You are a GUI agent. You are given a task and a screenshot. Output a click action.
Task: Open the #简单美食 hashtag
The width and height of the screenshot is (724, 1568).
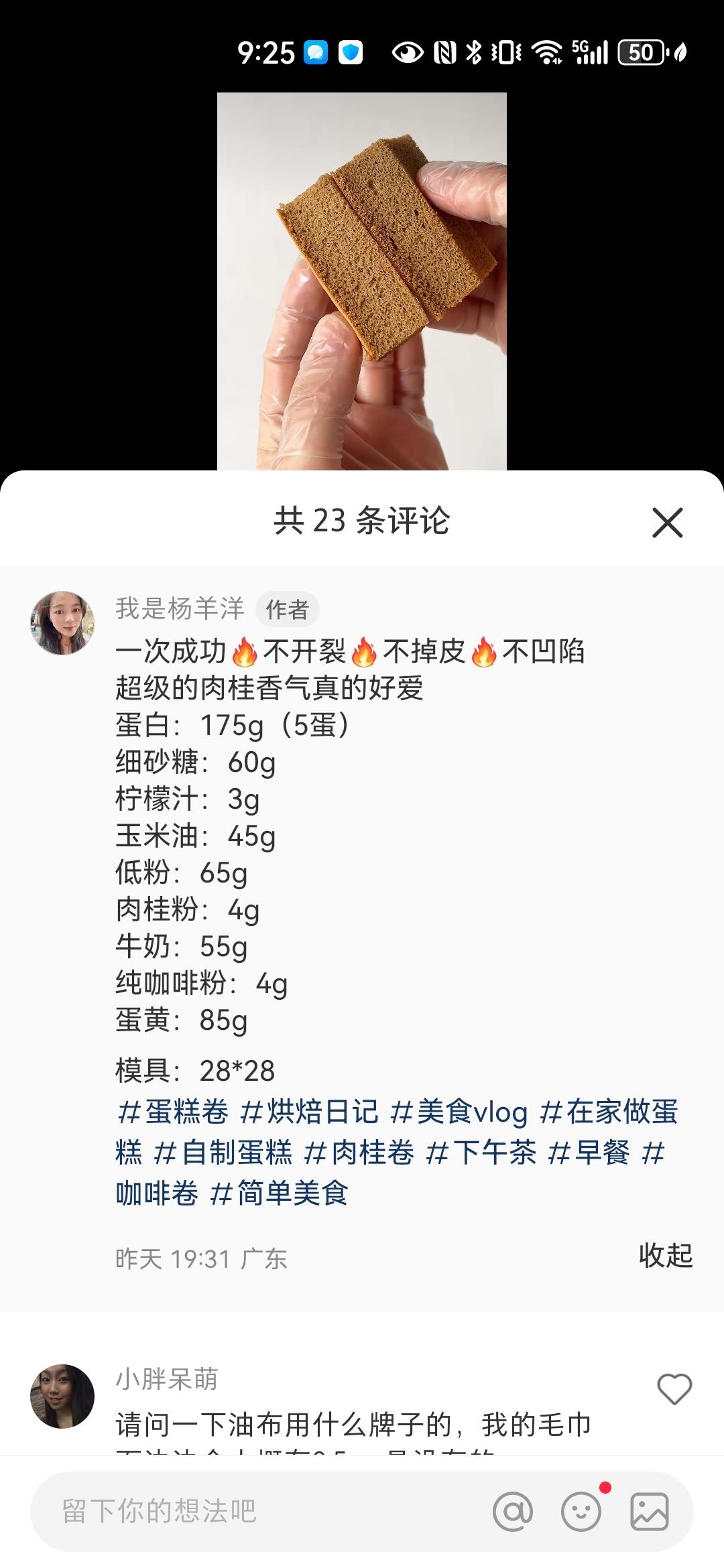tap(279, 1193)
